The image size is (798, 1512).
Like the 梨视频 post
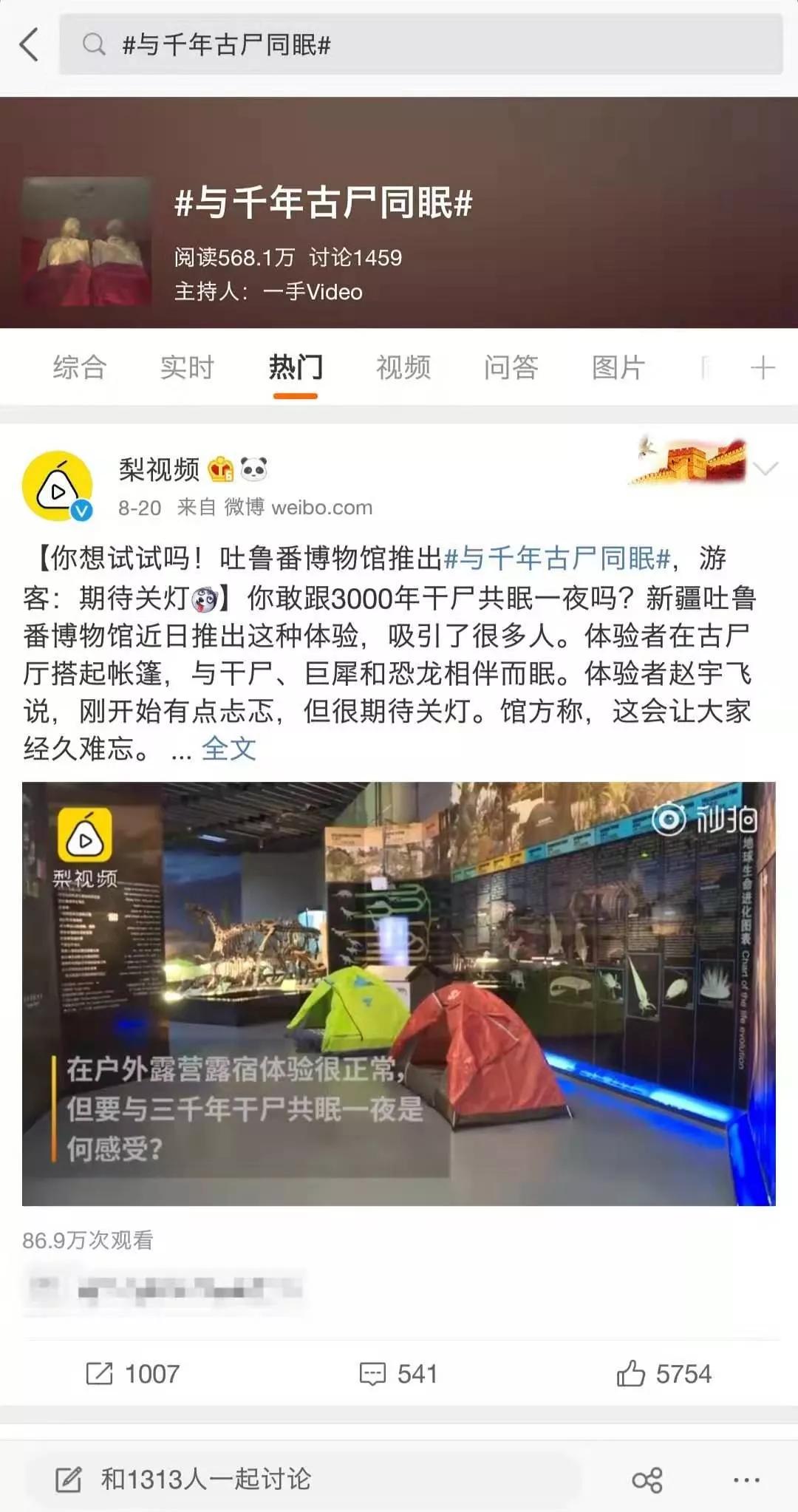click(x=664, y=1374)
